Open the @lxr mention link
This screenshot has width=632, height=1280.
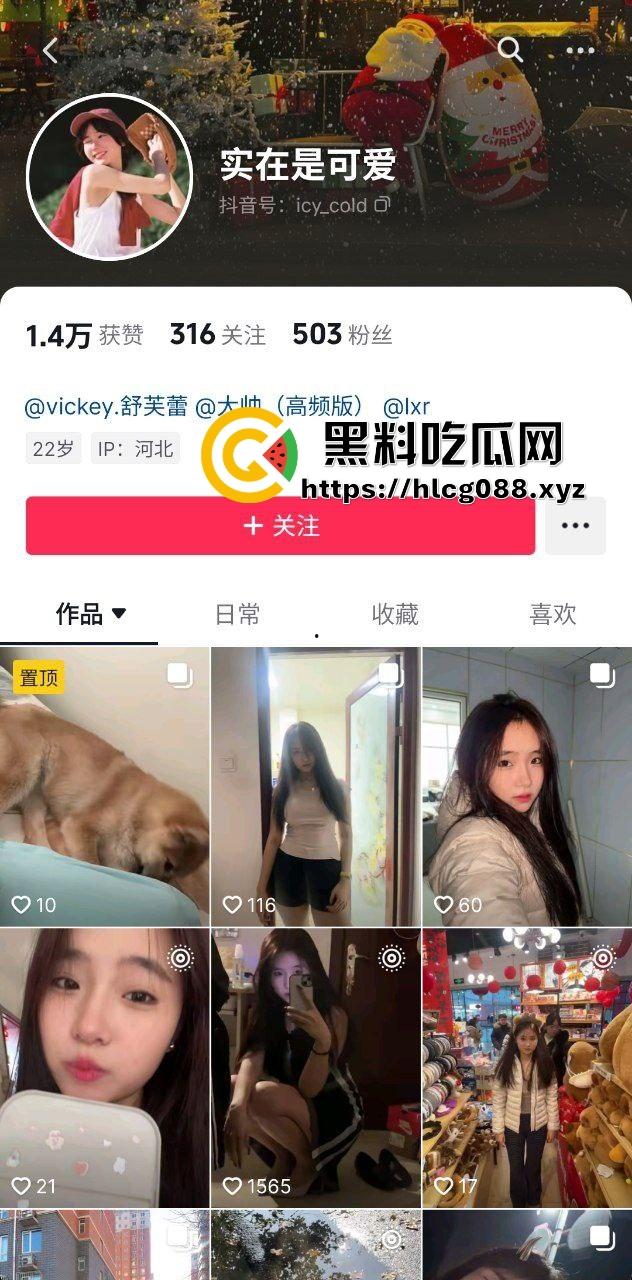pos(407,407)
